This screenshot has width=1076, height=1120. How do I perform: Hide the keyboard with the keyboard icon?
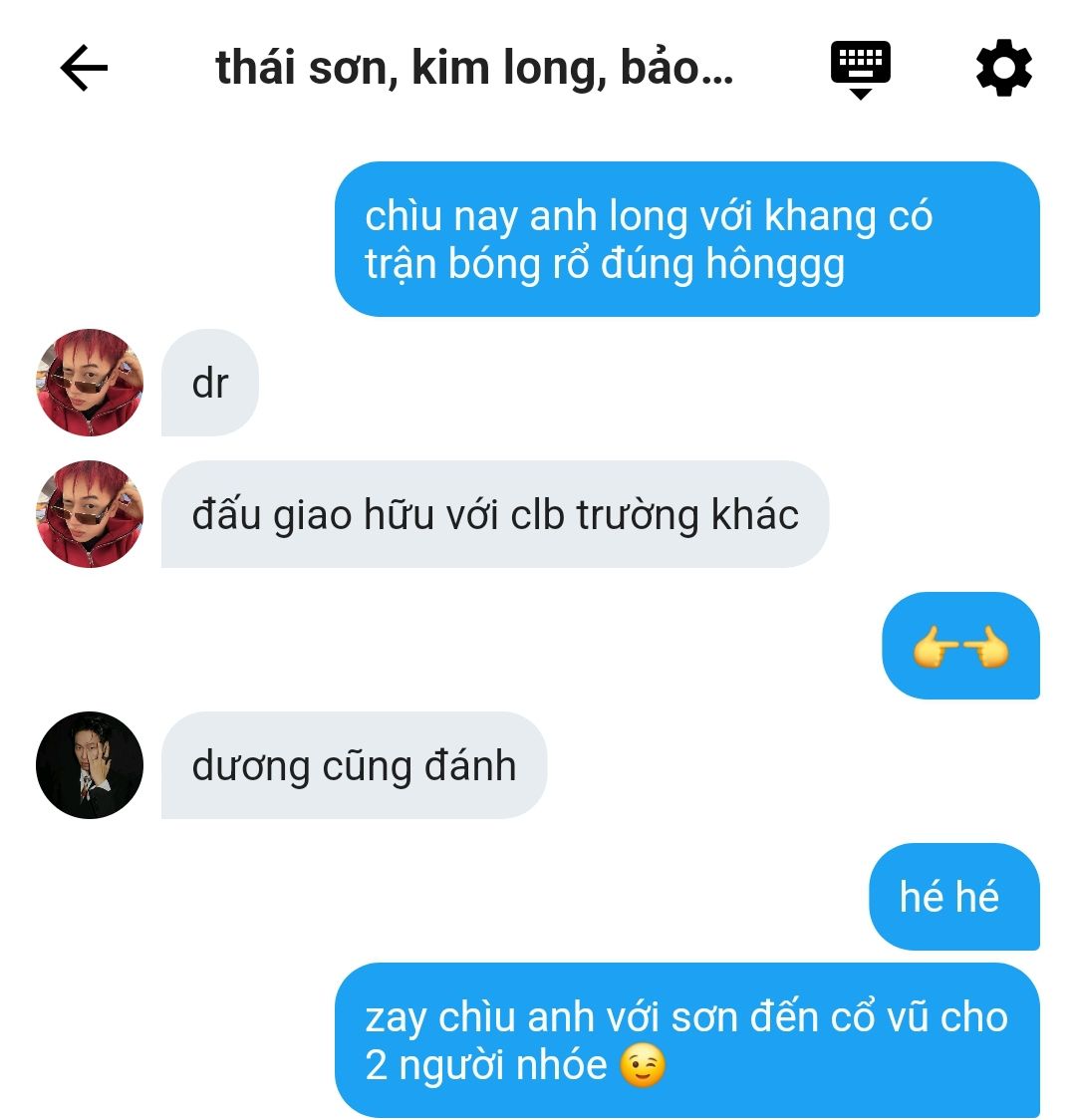[861, 68]
